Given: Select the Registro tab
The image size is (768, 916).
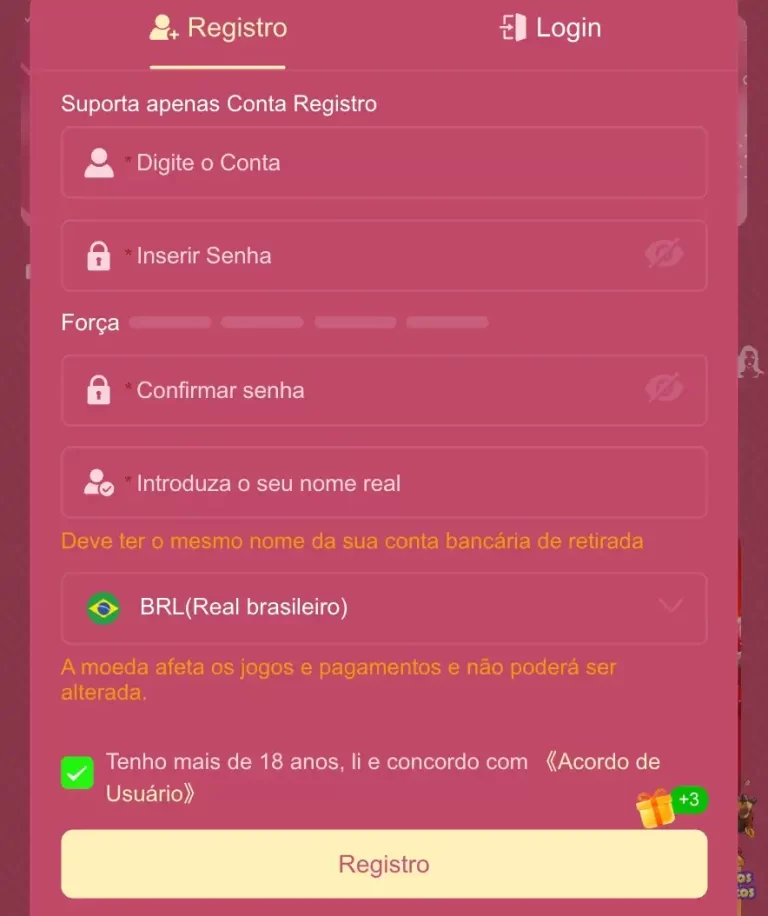Looking at the screenshot, I should click(x=218, y=28).
